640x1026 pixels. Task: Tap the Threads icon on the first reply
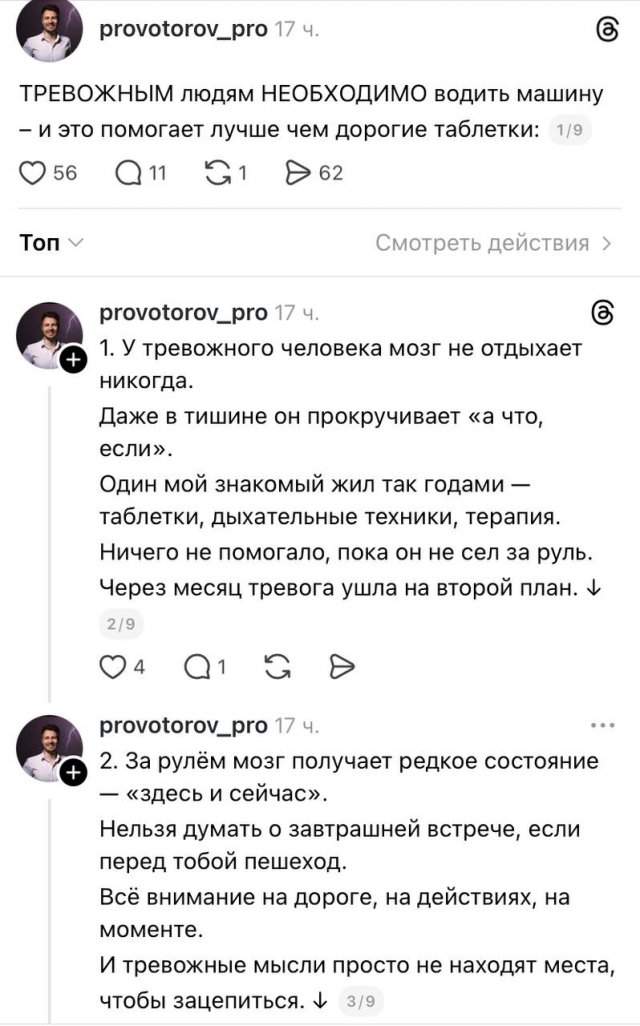(603, 313)
